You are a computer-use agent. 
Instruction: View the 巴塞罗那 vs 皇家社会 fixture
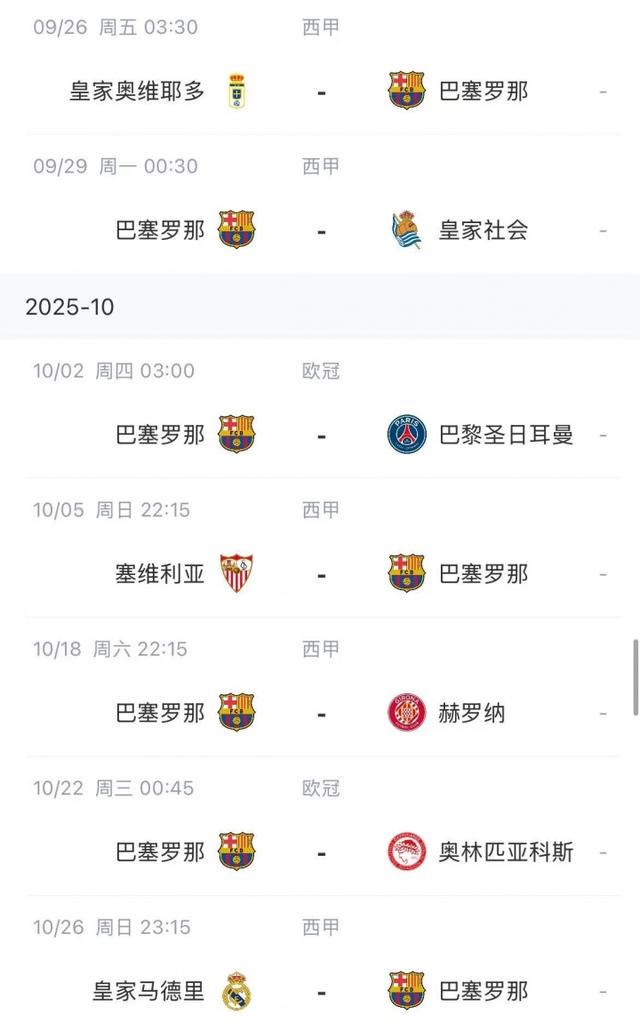(320, 230)
